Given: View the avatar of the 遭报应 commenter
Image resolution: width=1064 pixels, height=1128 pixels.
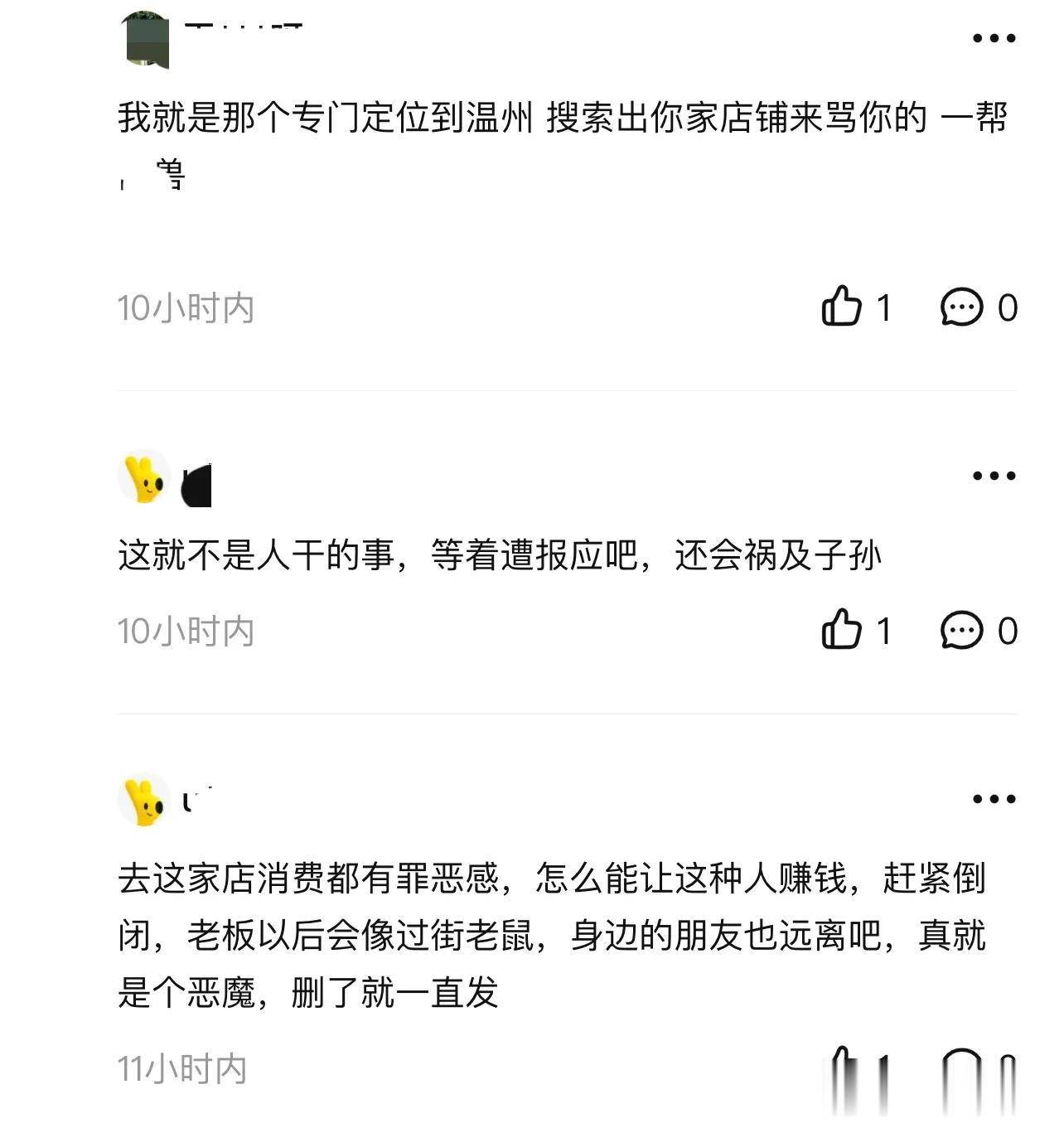Looking at the screenshot, I should 144,477.
